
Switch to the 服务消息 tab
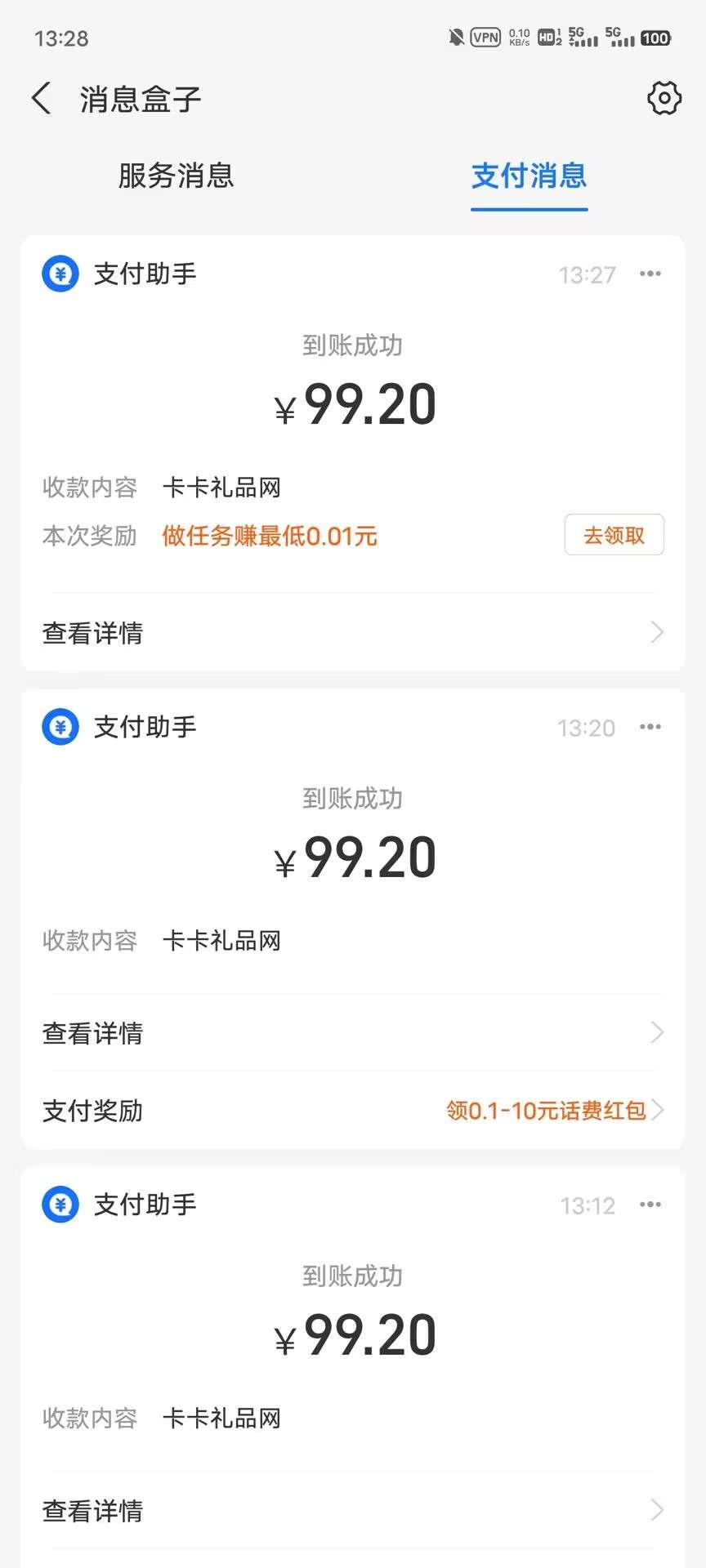pyautogui.click(x=176, y=176)
